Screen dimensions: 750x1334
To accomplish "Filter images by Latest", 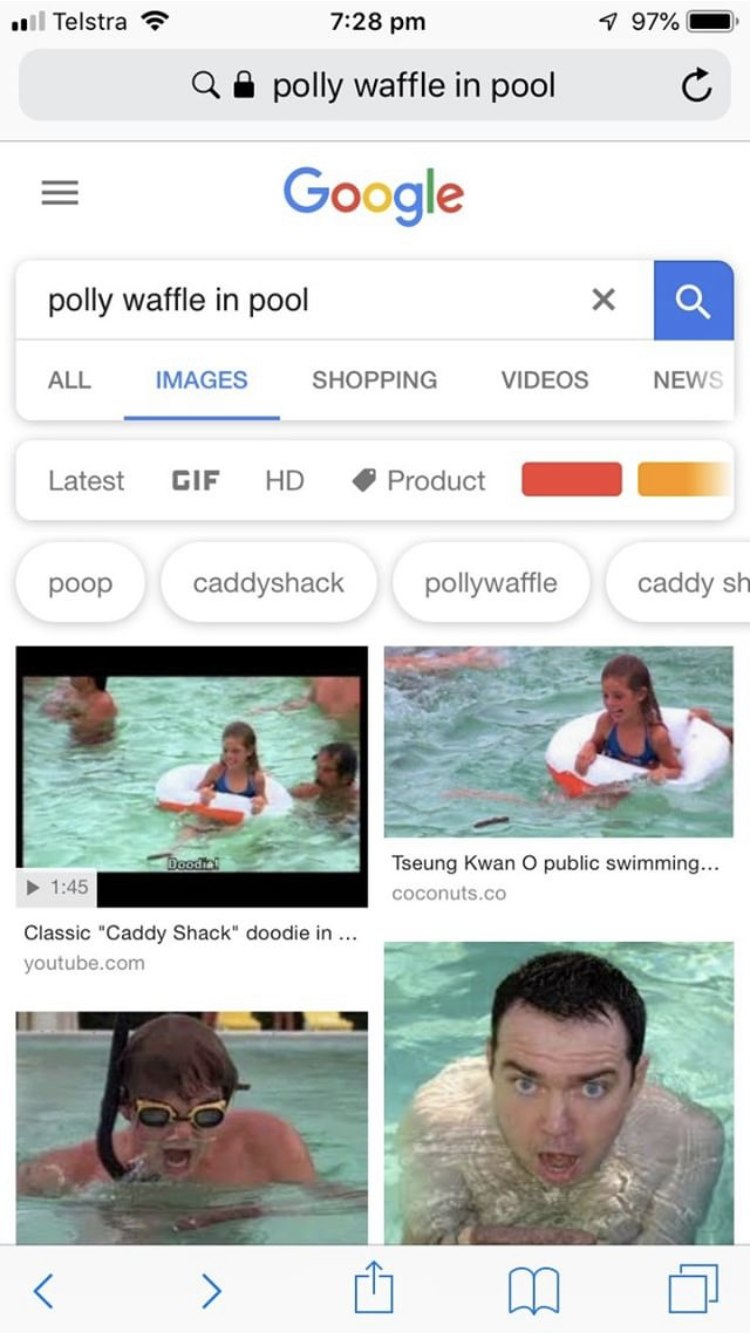I will pyautogui.click(x=86, y=481).
